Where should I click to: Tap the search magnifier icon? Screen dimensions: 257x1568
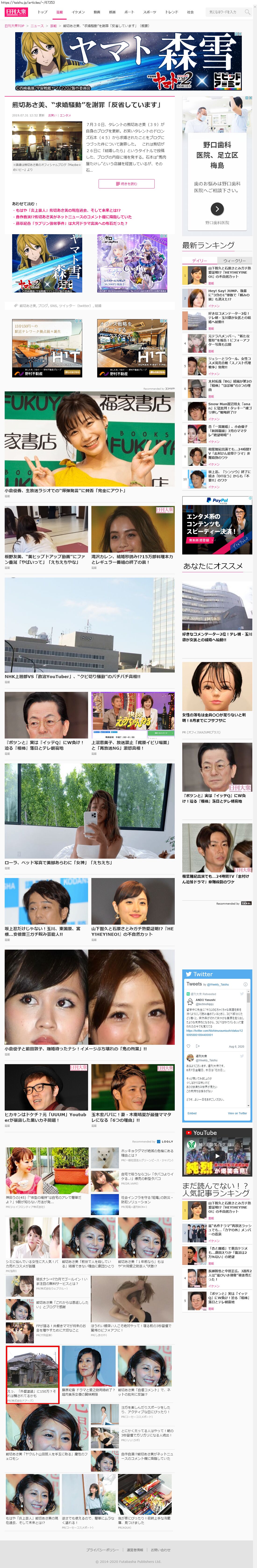tap(247, 12)
